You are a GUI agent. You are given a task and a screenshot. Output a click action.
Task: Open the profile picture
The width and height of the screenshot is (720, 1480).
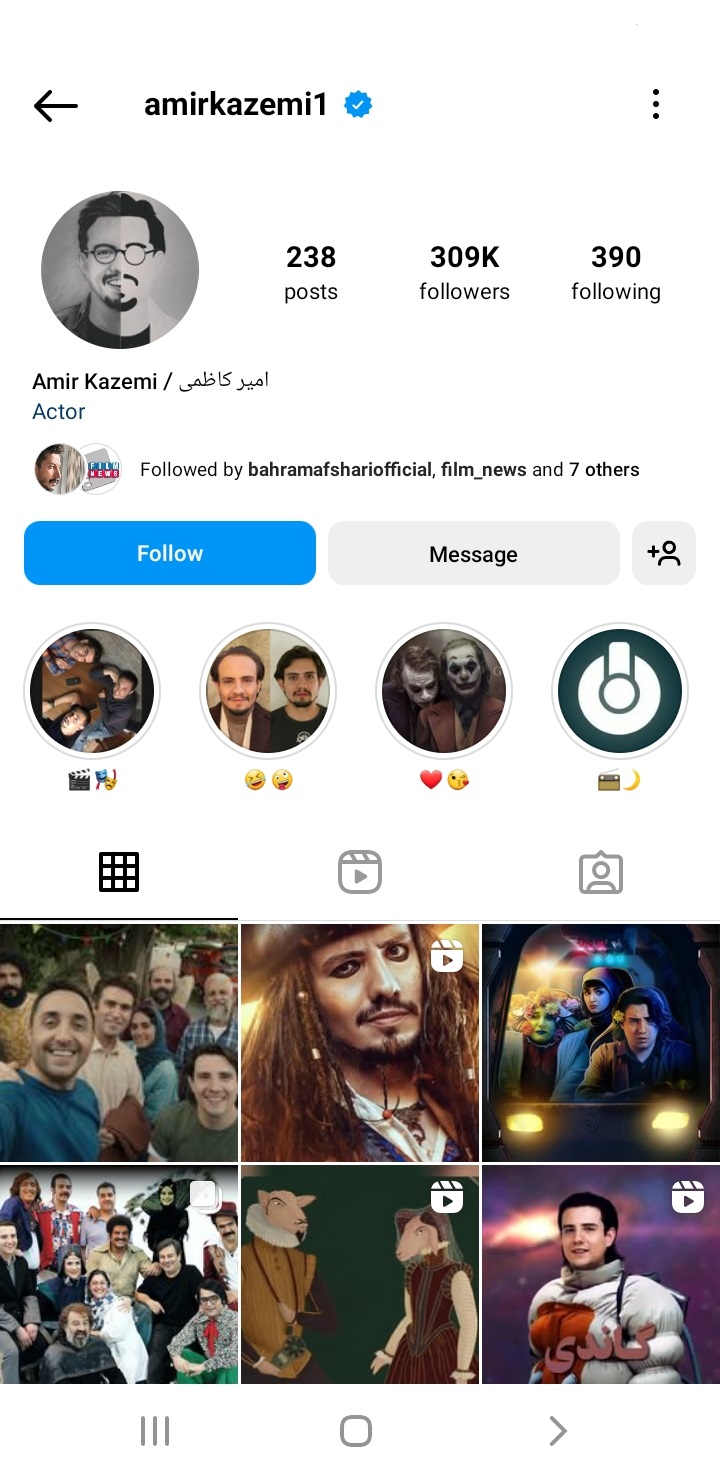120,270
